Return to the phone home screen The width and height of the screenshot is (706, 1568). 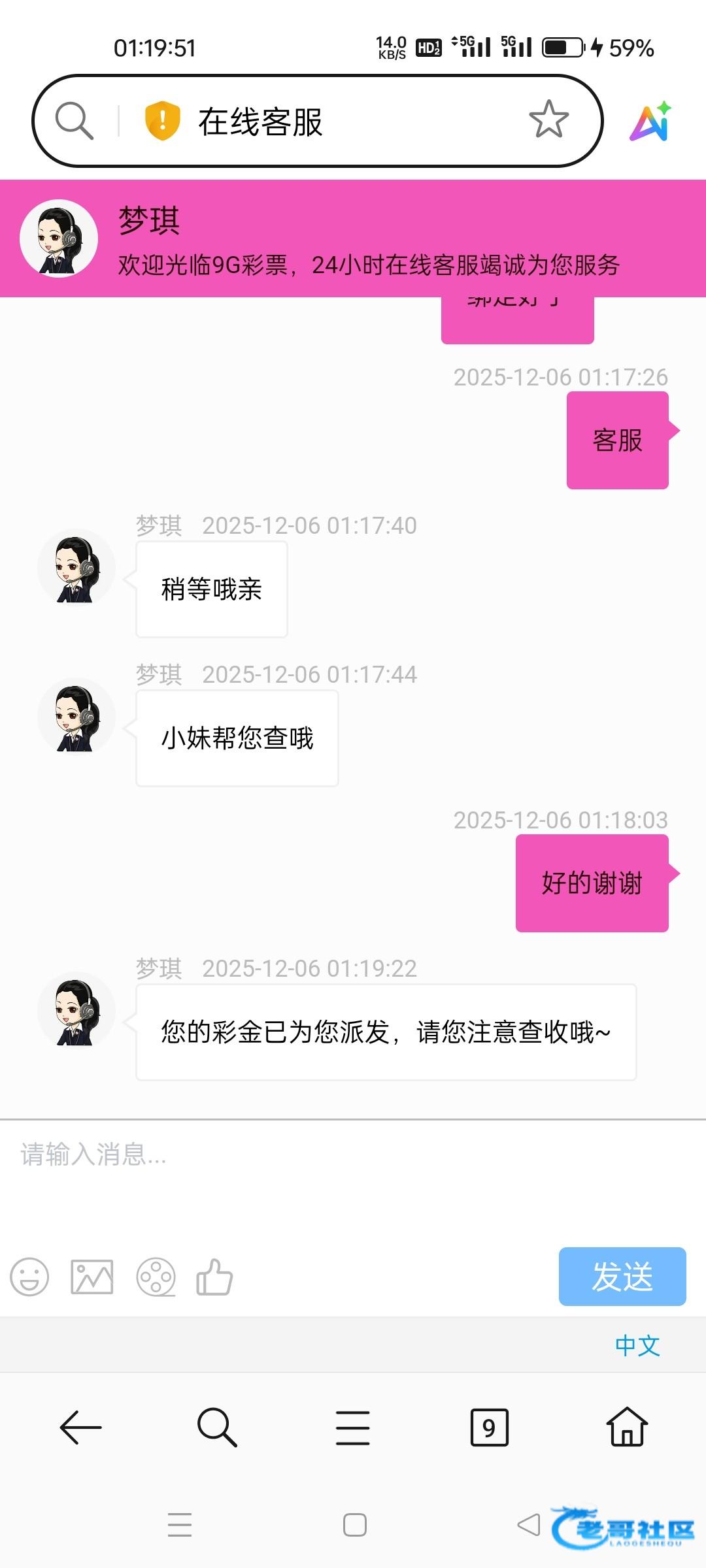pyautogui.click(x=354, y=1525)
